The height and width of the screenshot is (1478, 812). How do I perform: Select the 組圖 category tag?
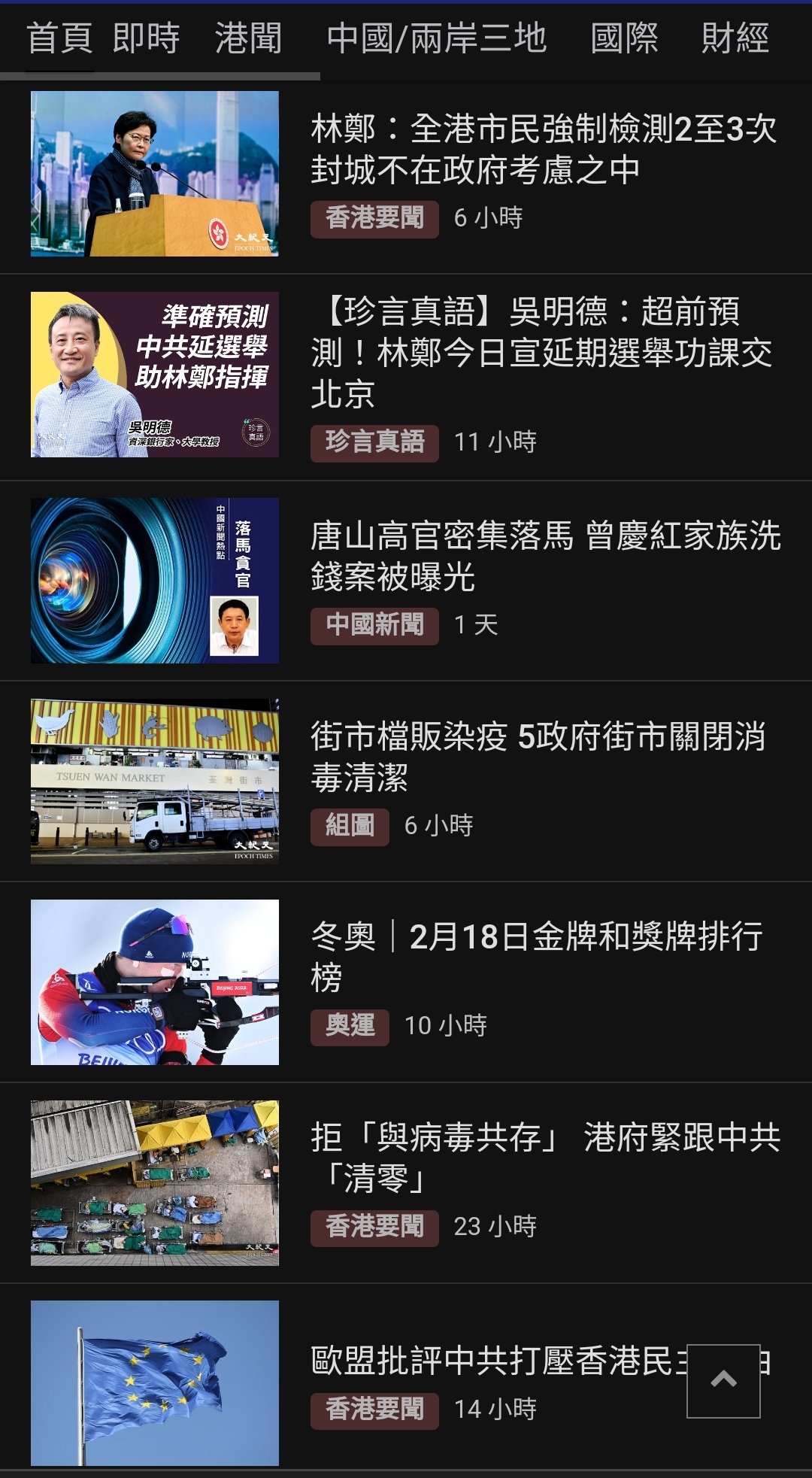point(350,827)
